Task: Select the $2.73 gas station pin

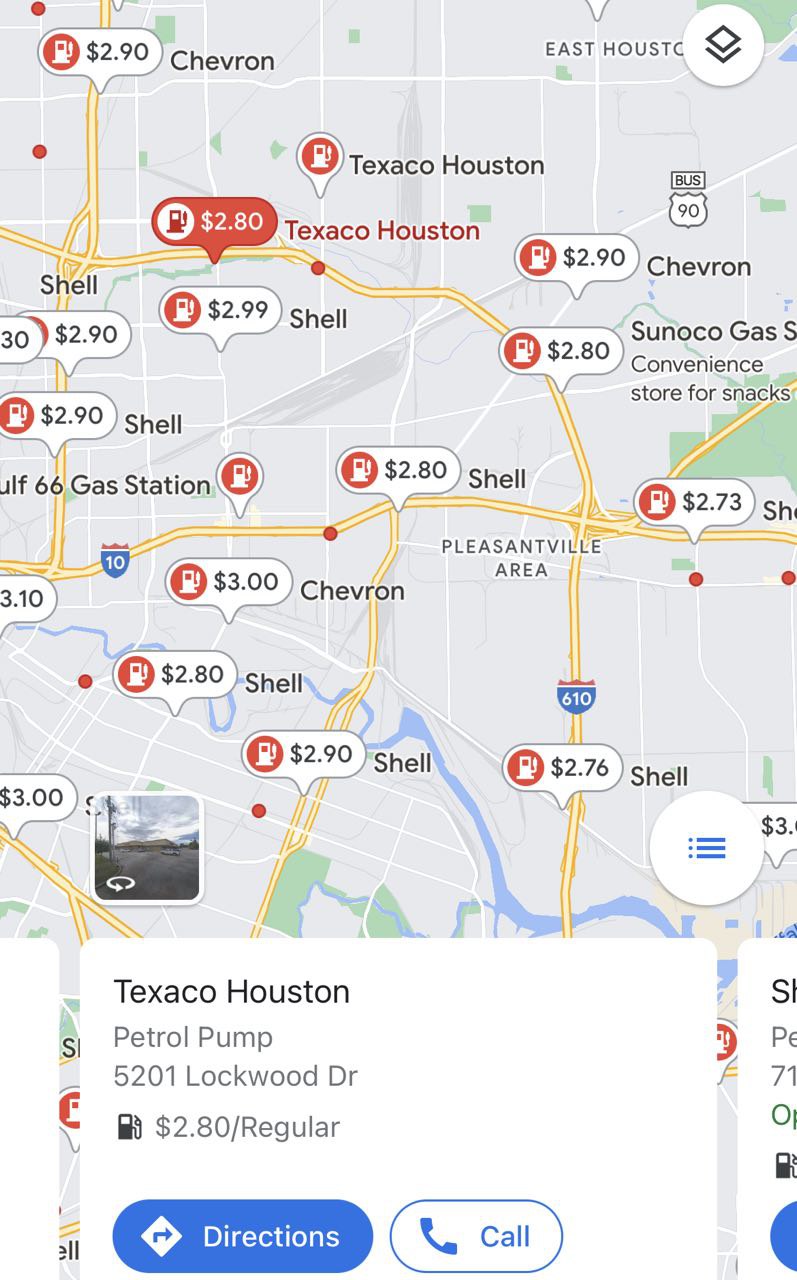Action: (694, 502)
